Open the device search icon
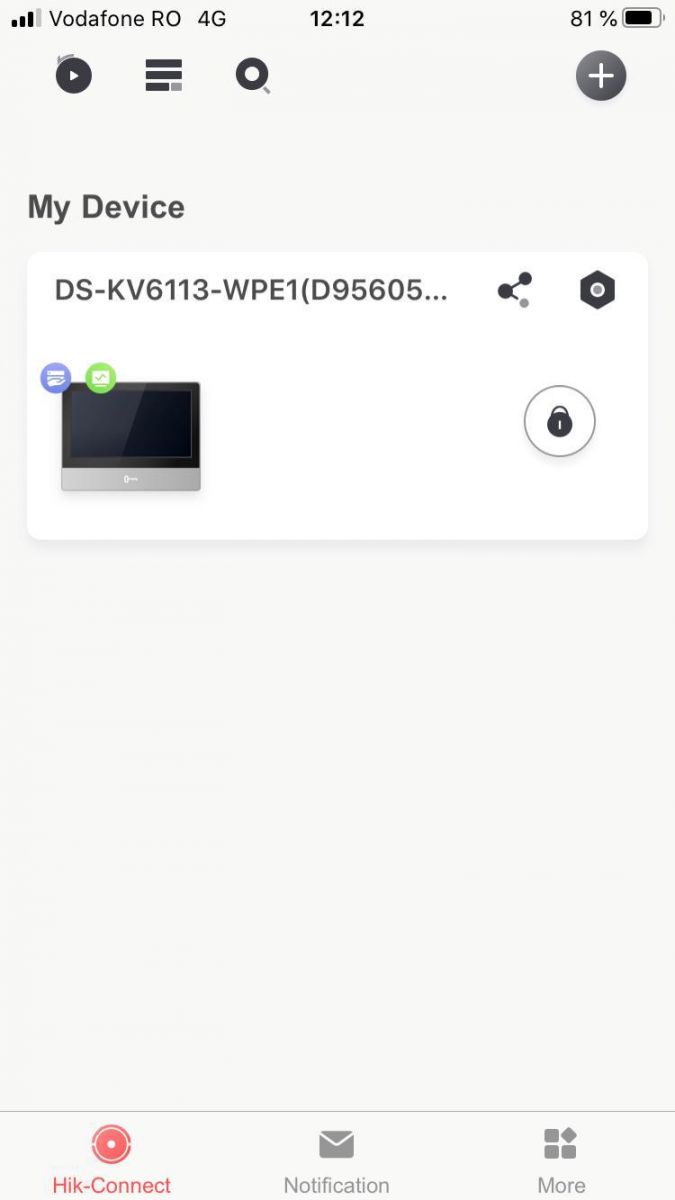The image size is (675, 1200). pos(253,76)
